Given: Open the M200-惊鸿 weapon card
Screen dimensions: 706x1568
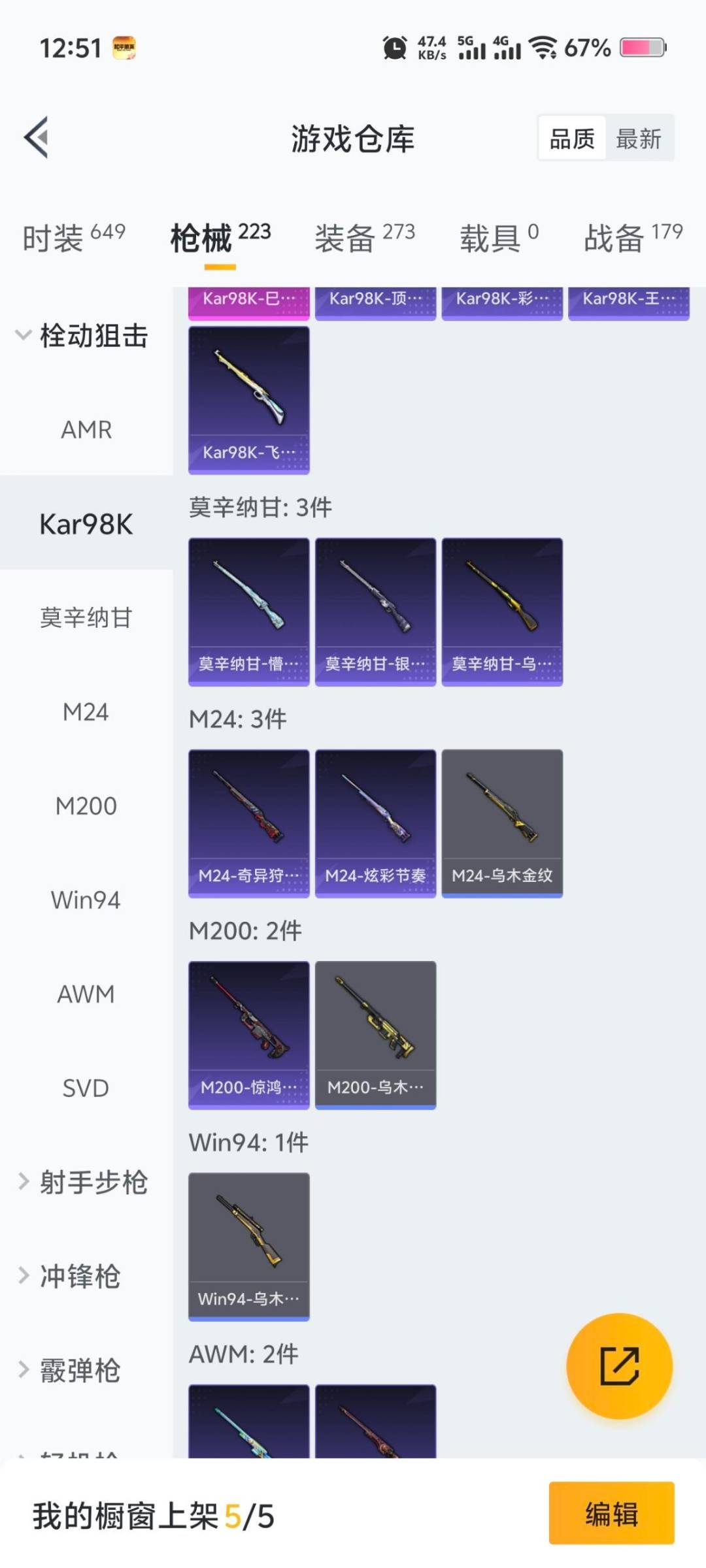Looking at the screenshot, I should 248,1034.
